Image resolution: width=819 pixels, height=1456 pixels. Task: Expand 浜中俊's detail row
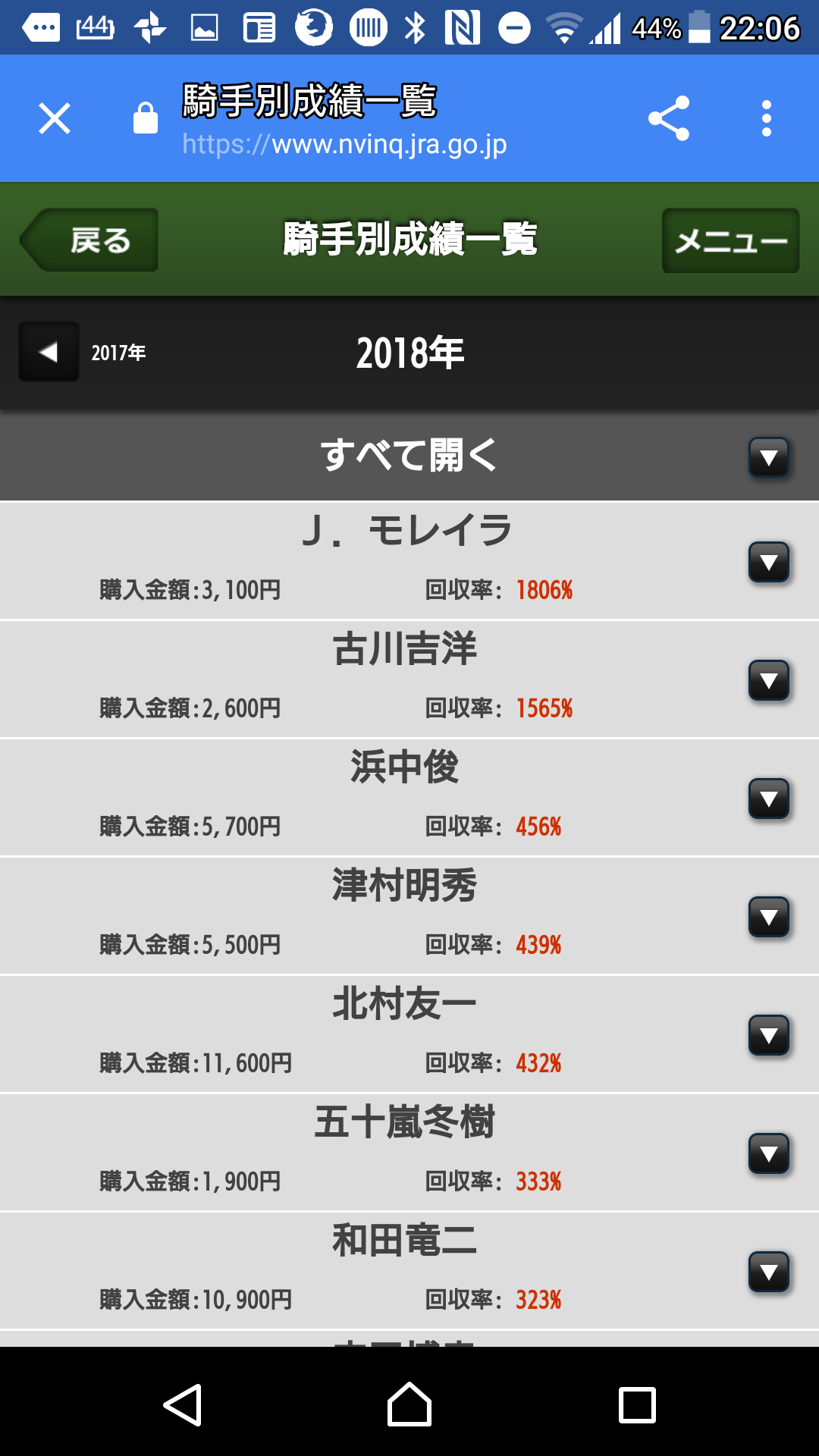[x=768, y=798]
